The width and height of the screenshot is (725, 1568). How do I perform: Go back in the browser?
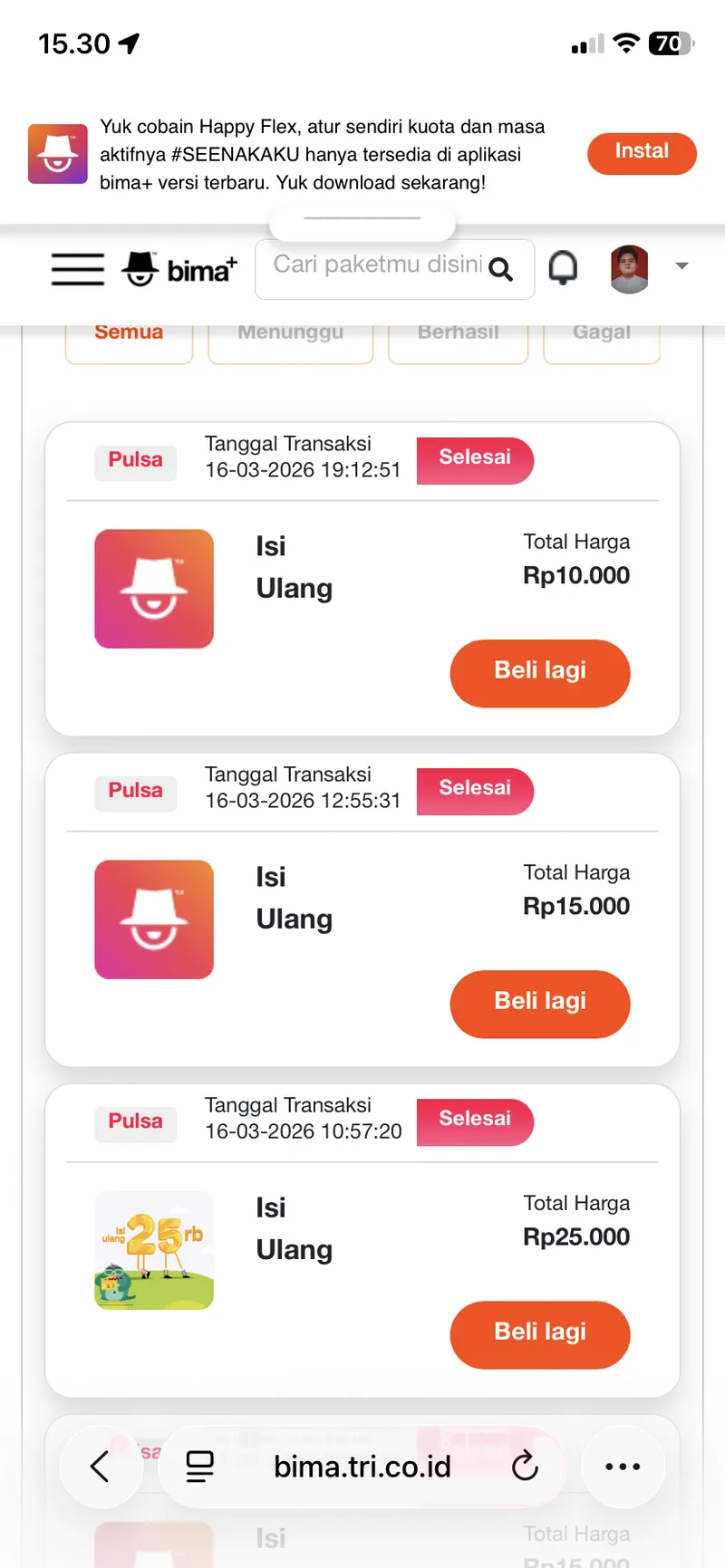pyautogui.click(x=101, y=1466)
